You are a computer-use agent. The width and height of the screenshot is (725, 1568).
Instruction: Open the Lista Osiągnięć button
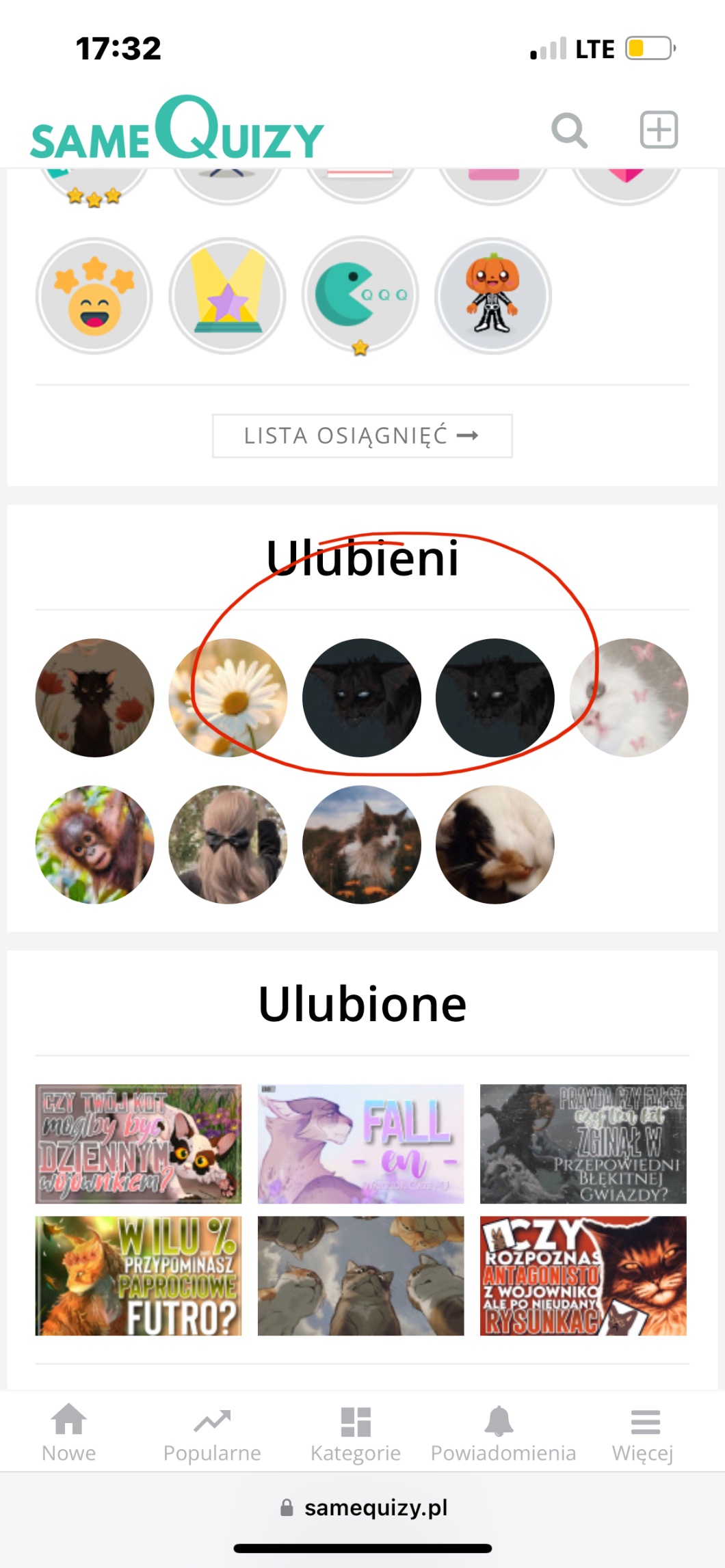(x=362, y=435)
